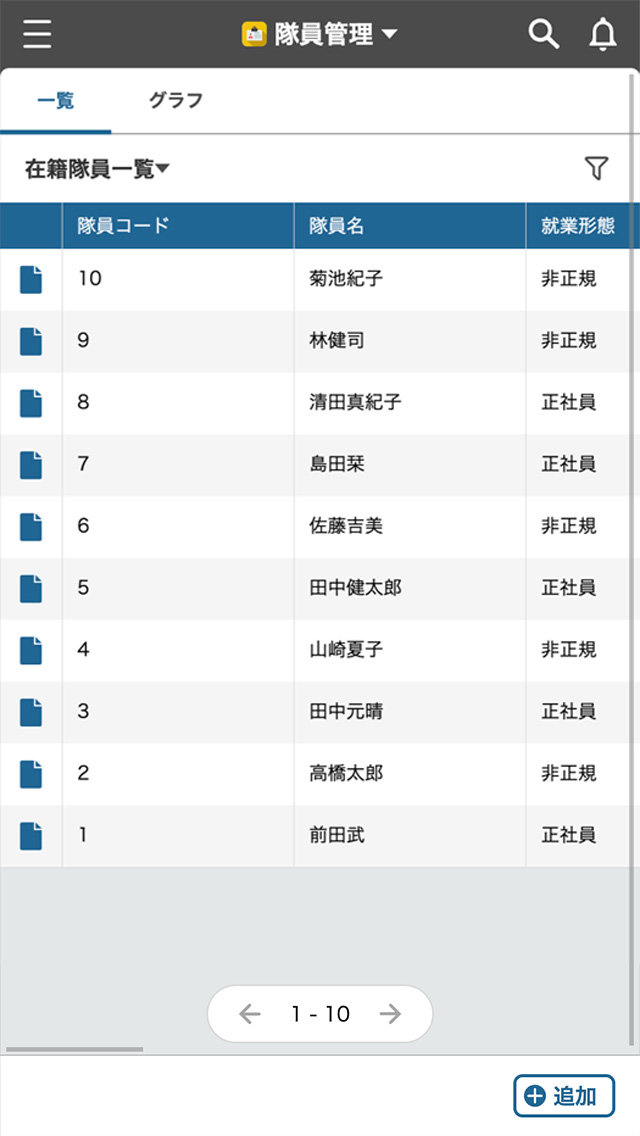640x1136 pixels.
Task: Open record details for 前田武
Action: click(31, 835)
